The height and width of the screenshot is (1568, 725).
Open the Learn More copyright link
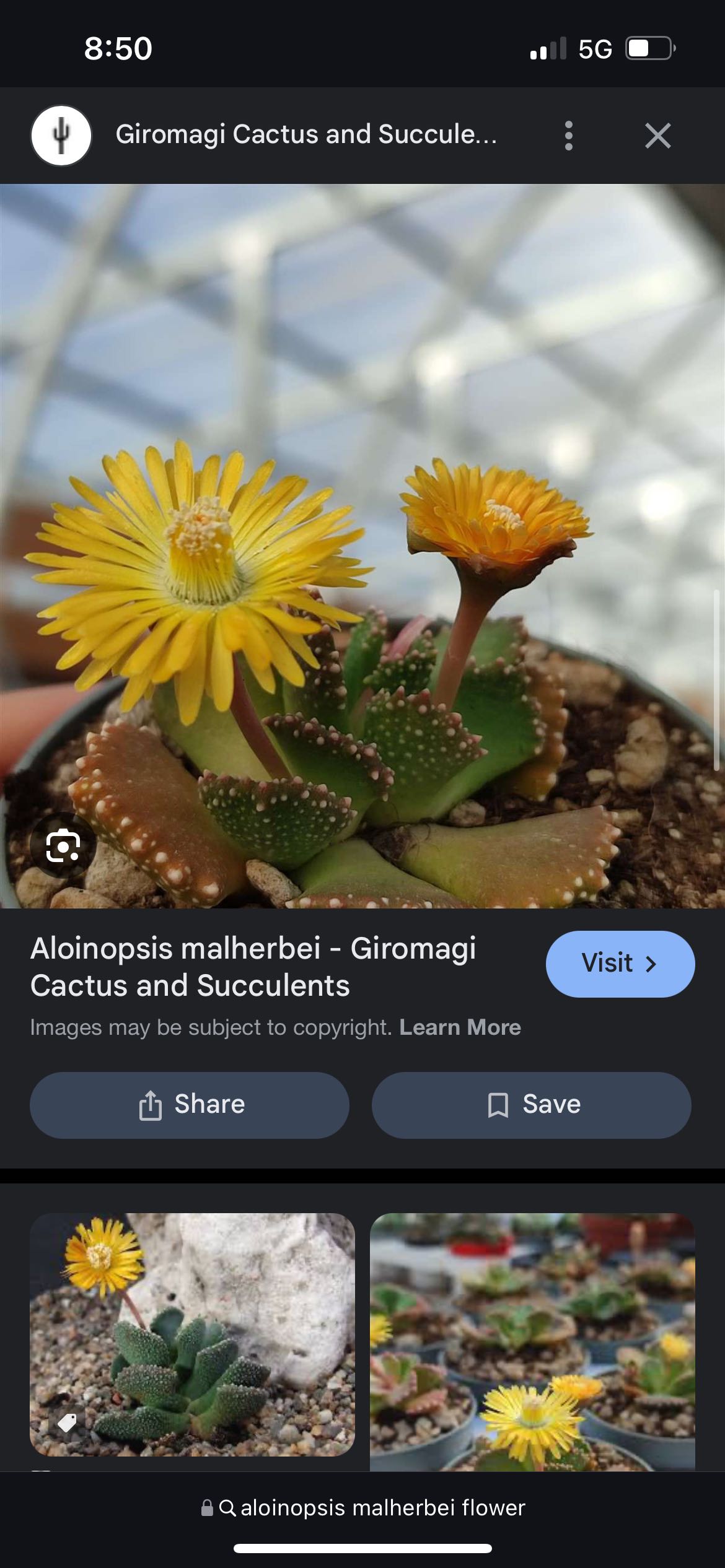pos(460,1027)
